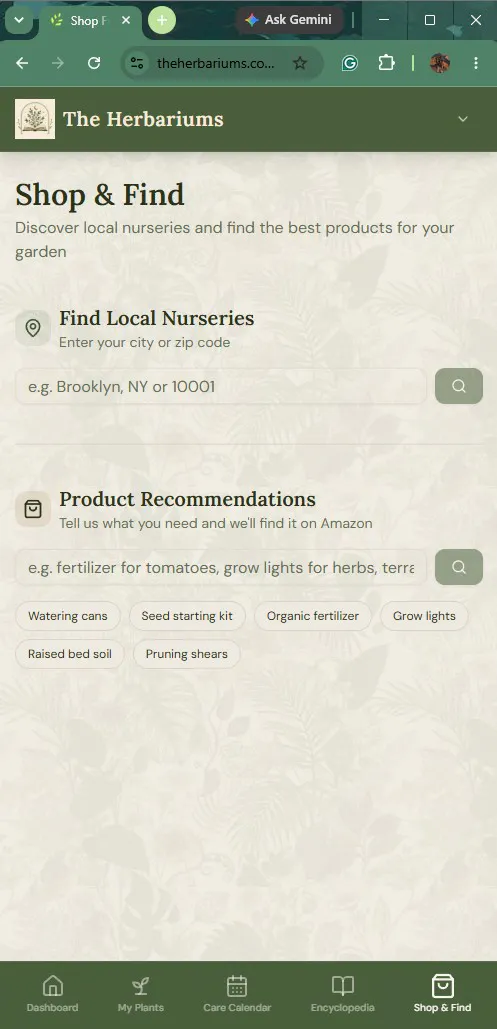The height and width of the screenshot is (1029, 497).
Task: Select the Grow lights chip
Action: click(x=424, y=616)
